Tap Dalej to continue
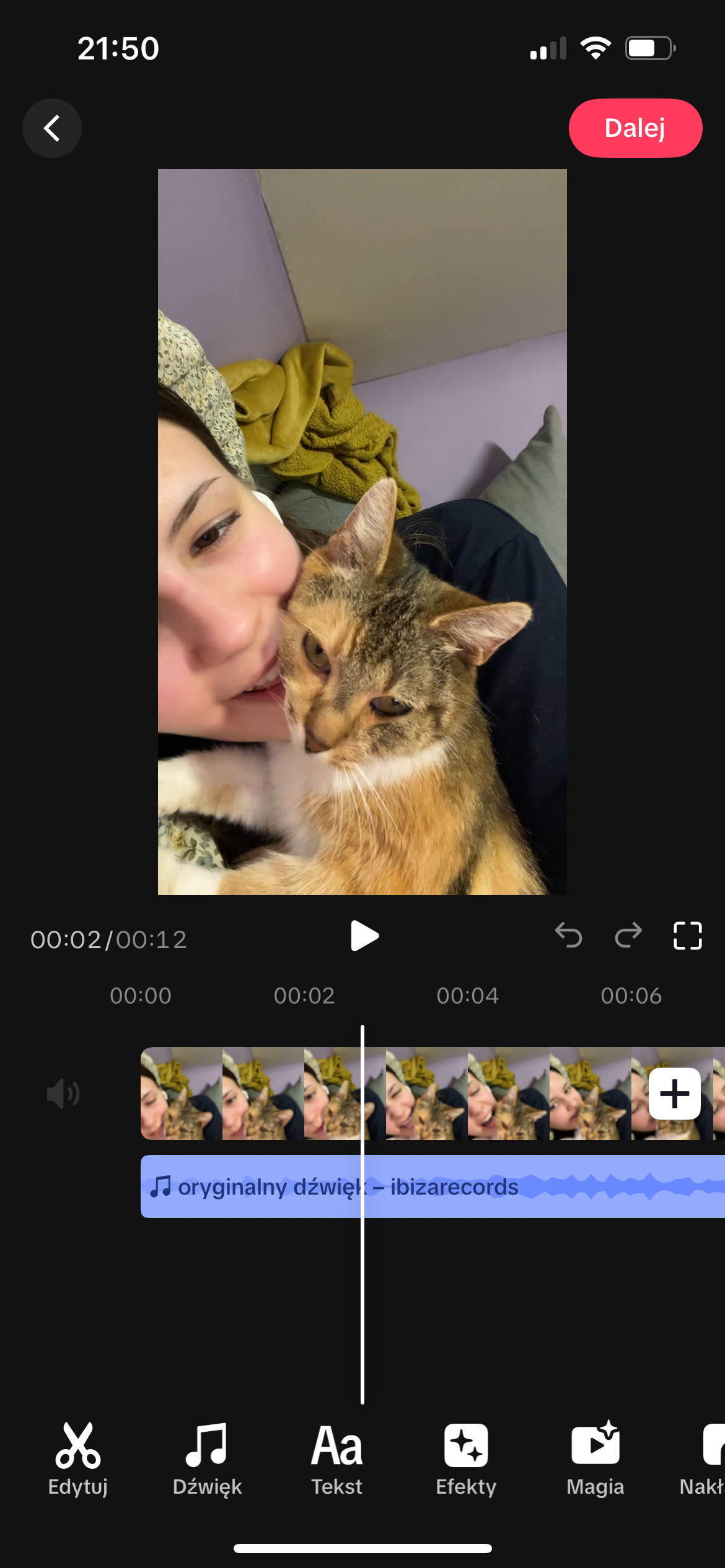Image resolution: width=725 pixels, height=1568 pixels. (x=635, y=128)
